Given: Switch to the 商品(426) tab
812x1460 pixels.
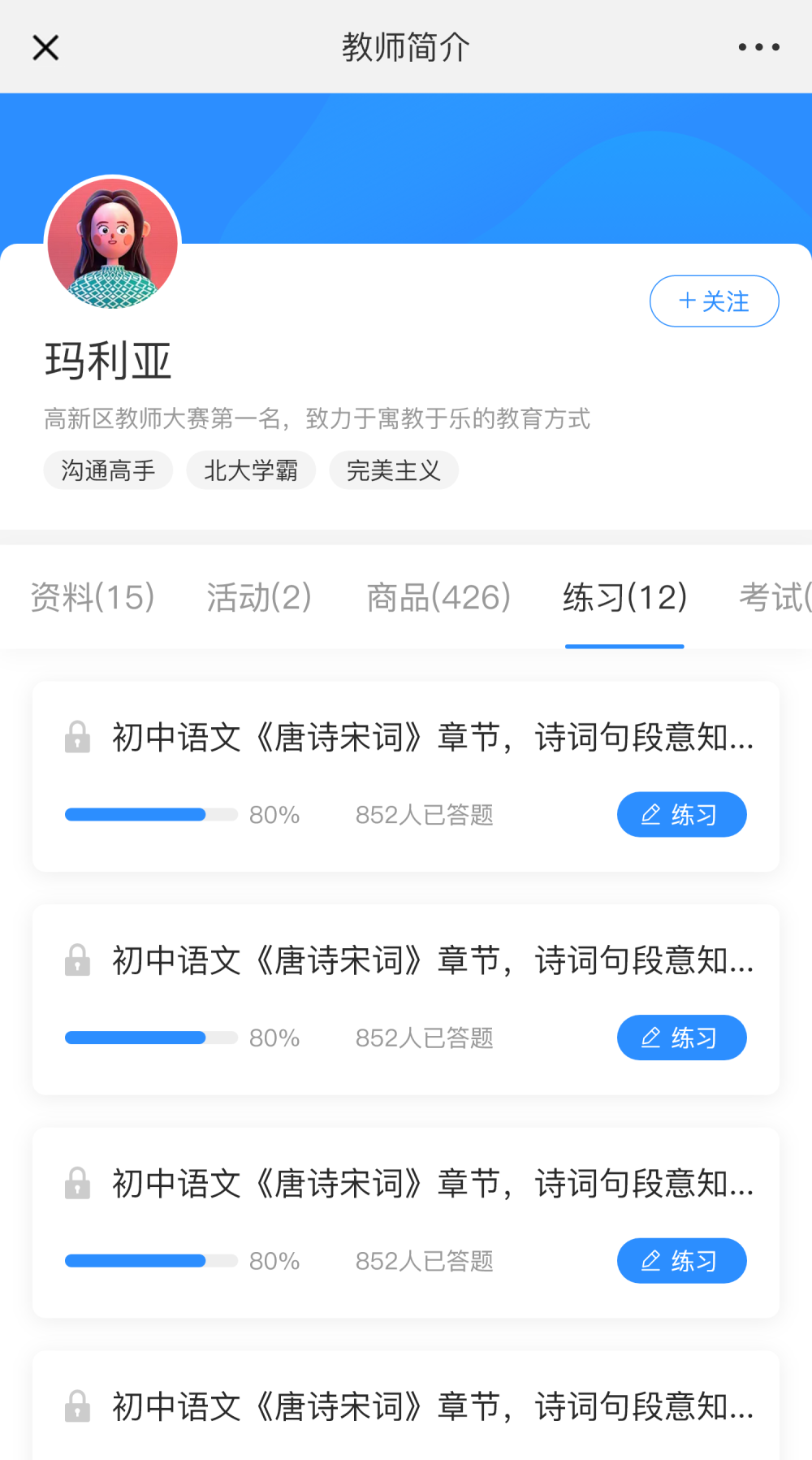Looking at the screenshot, I should (438, 597).
